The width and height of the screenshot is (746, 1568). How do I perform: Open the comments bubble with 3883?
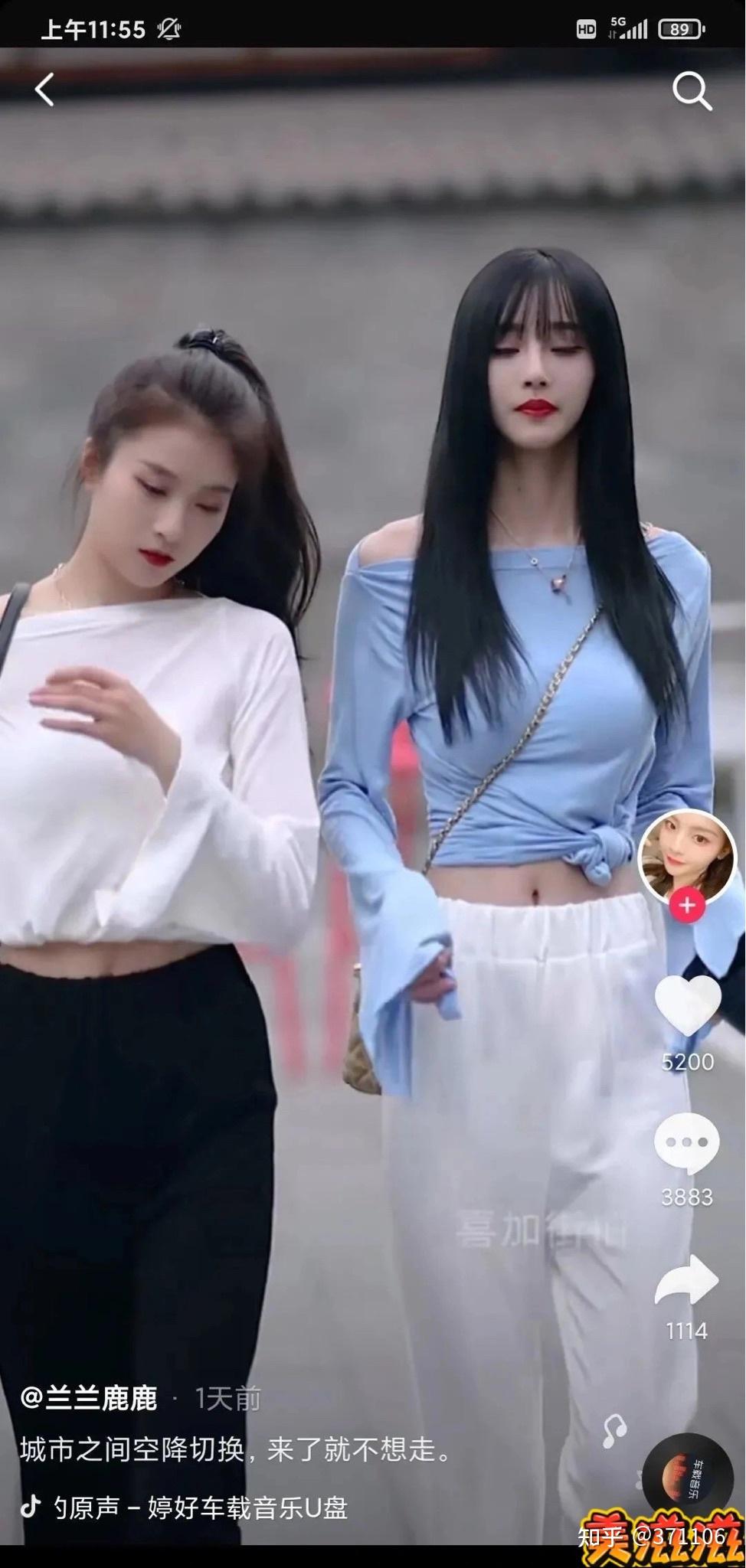pyautogui.click(x=686, y=1144)
